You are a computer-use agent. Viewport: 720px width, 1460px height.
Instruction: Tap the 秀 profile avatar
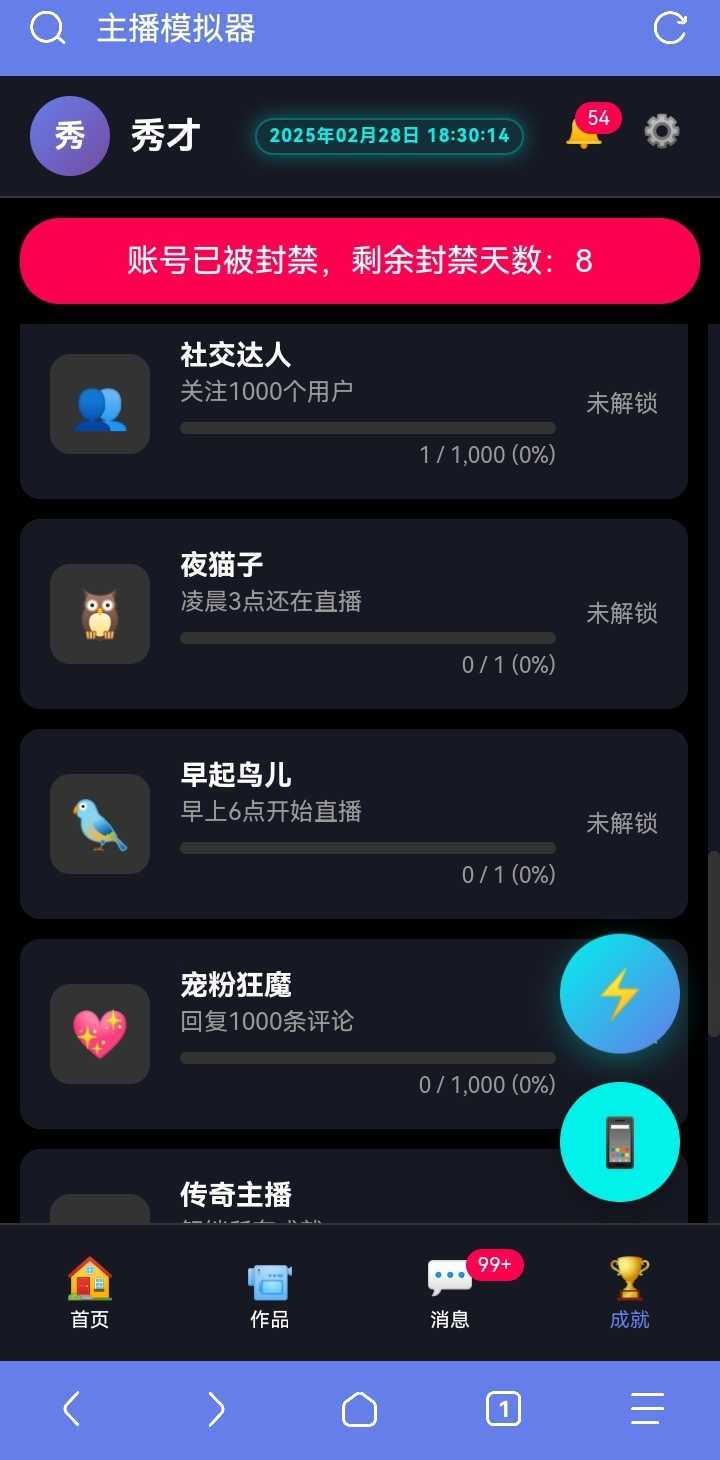pyautogui.click(x=70, y=136)
